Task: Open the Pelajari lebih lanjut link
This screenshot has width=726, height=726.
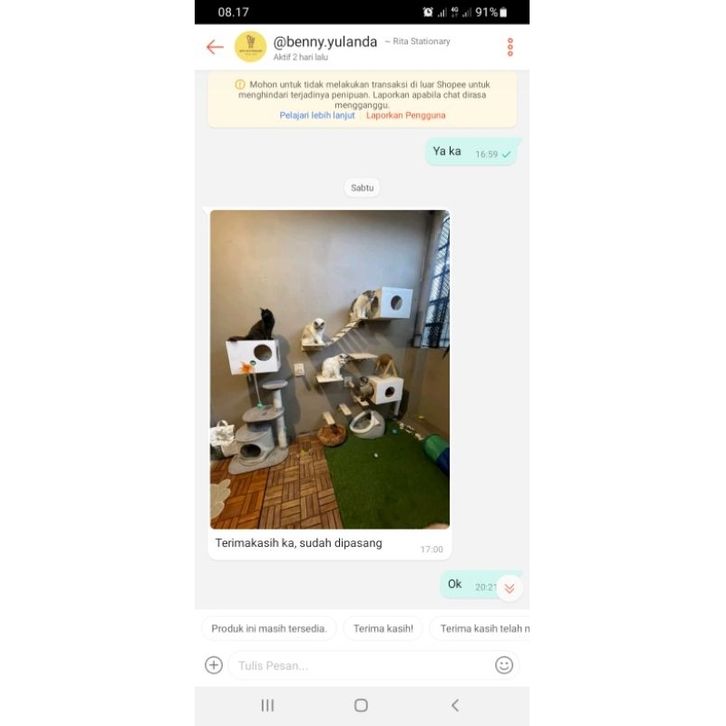Action: click(319, 116)
